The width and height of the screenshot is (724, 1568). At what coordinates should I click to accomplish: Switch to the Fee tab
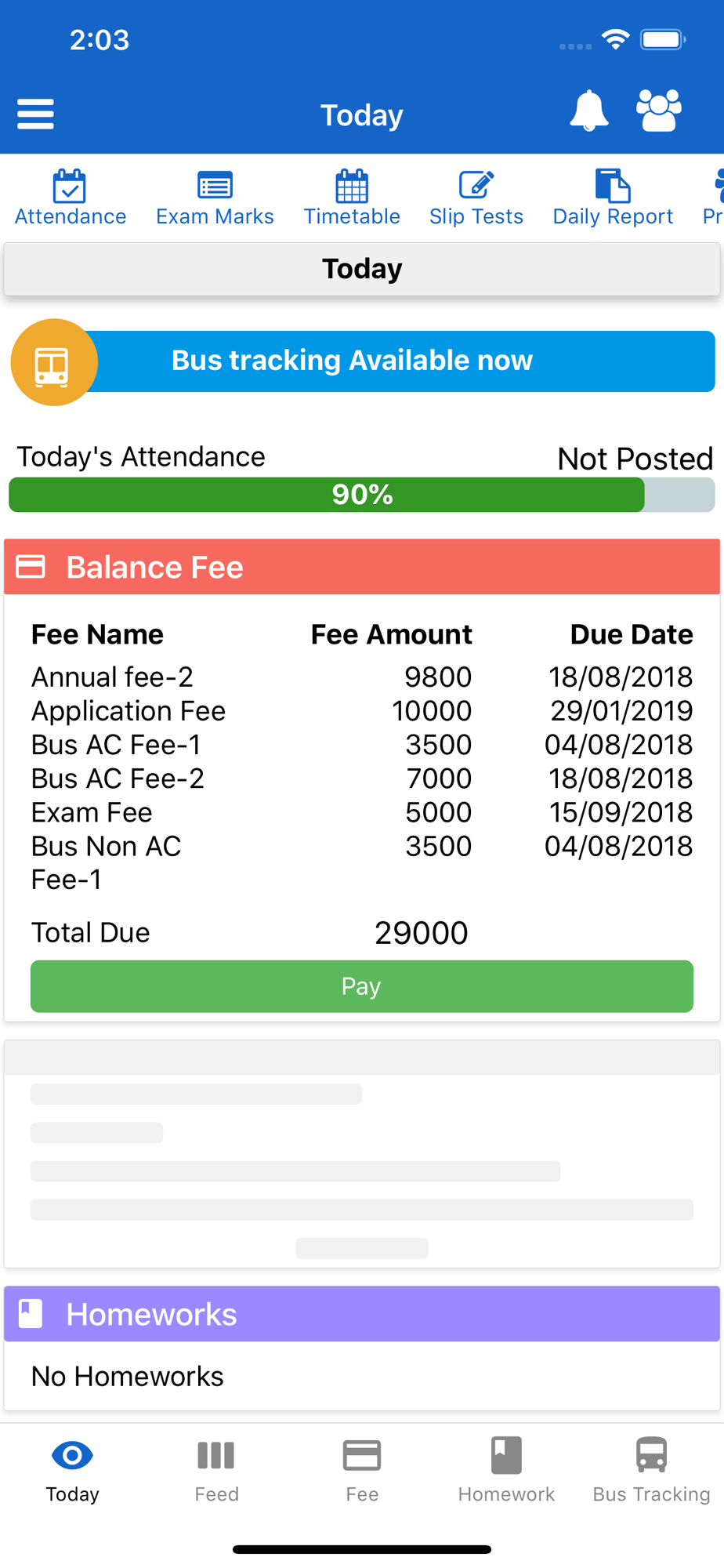(x=362, y=1472)
